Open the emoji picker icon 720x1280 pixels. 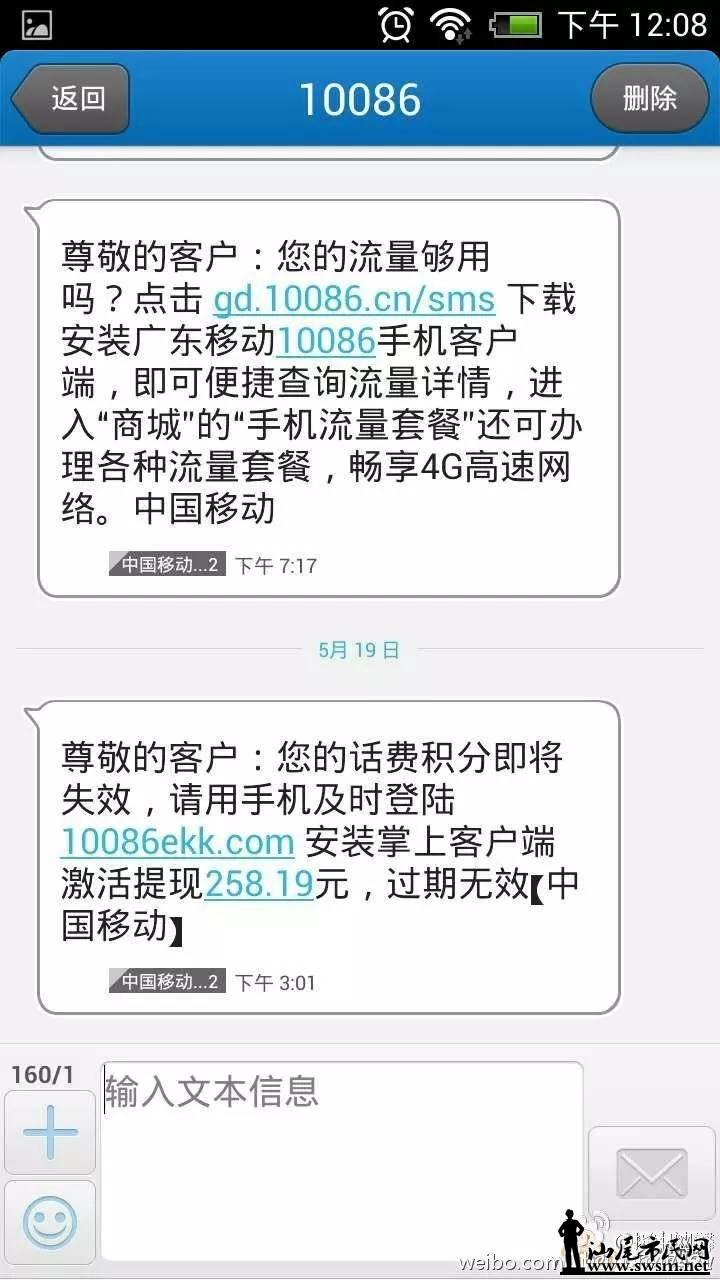[x=48, y=1222]
